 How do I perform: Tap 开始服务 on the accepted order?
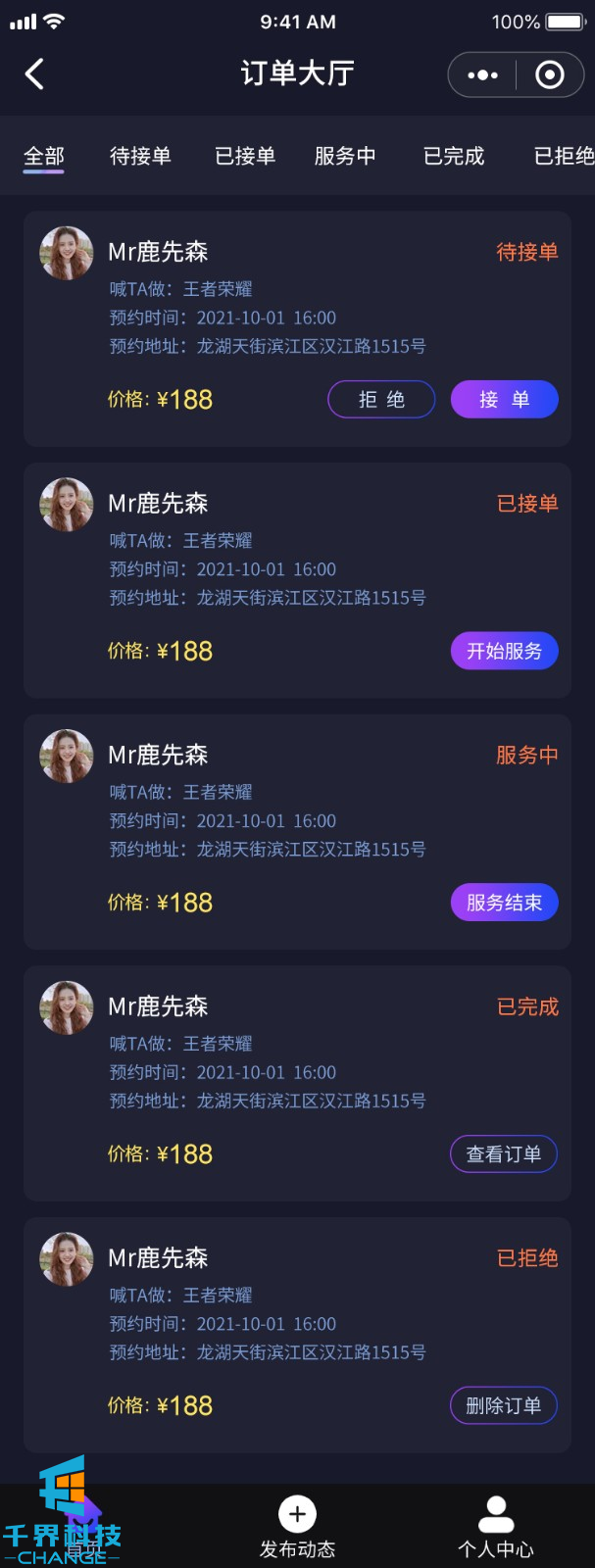point(504,651)
